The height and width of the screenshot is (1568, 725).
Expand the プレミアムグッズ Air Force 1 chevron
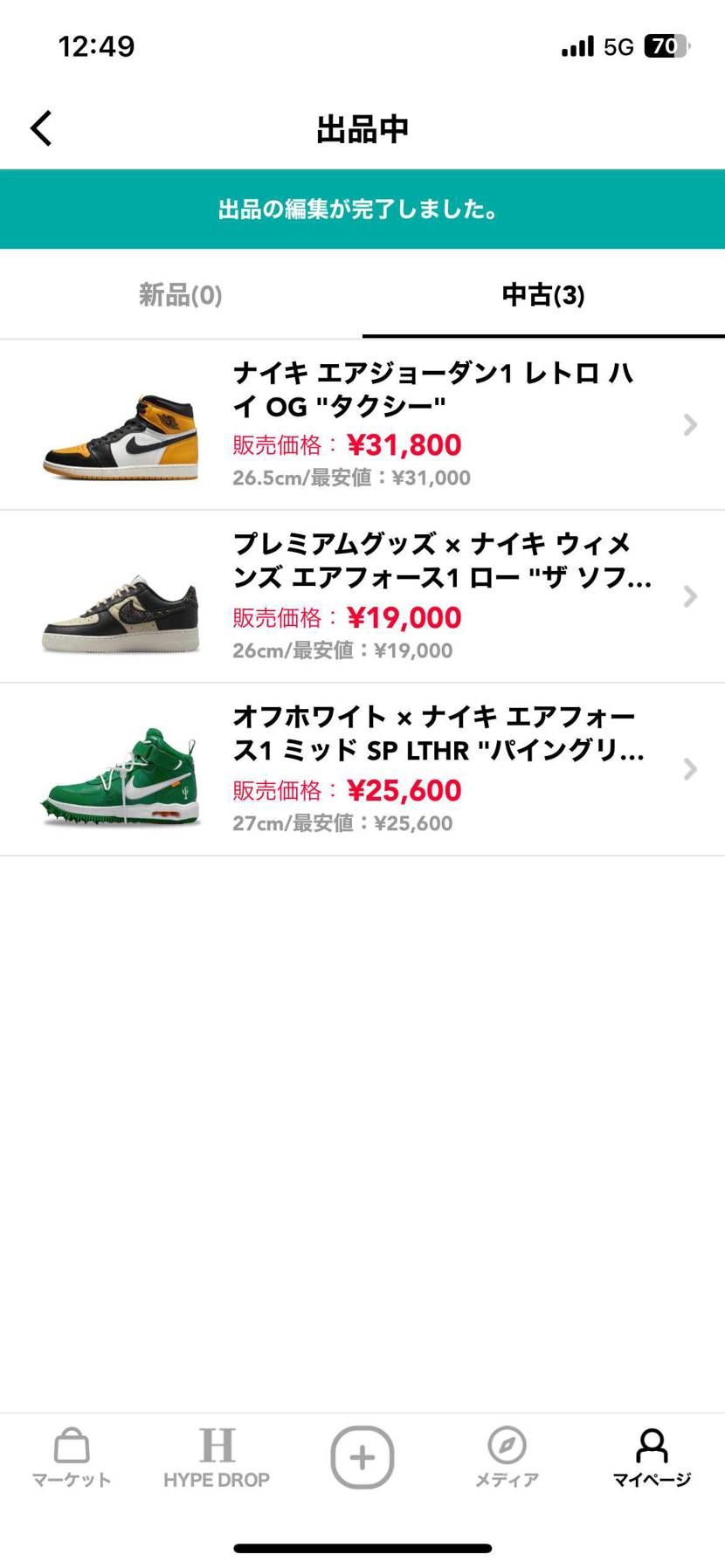[689, 596]
